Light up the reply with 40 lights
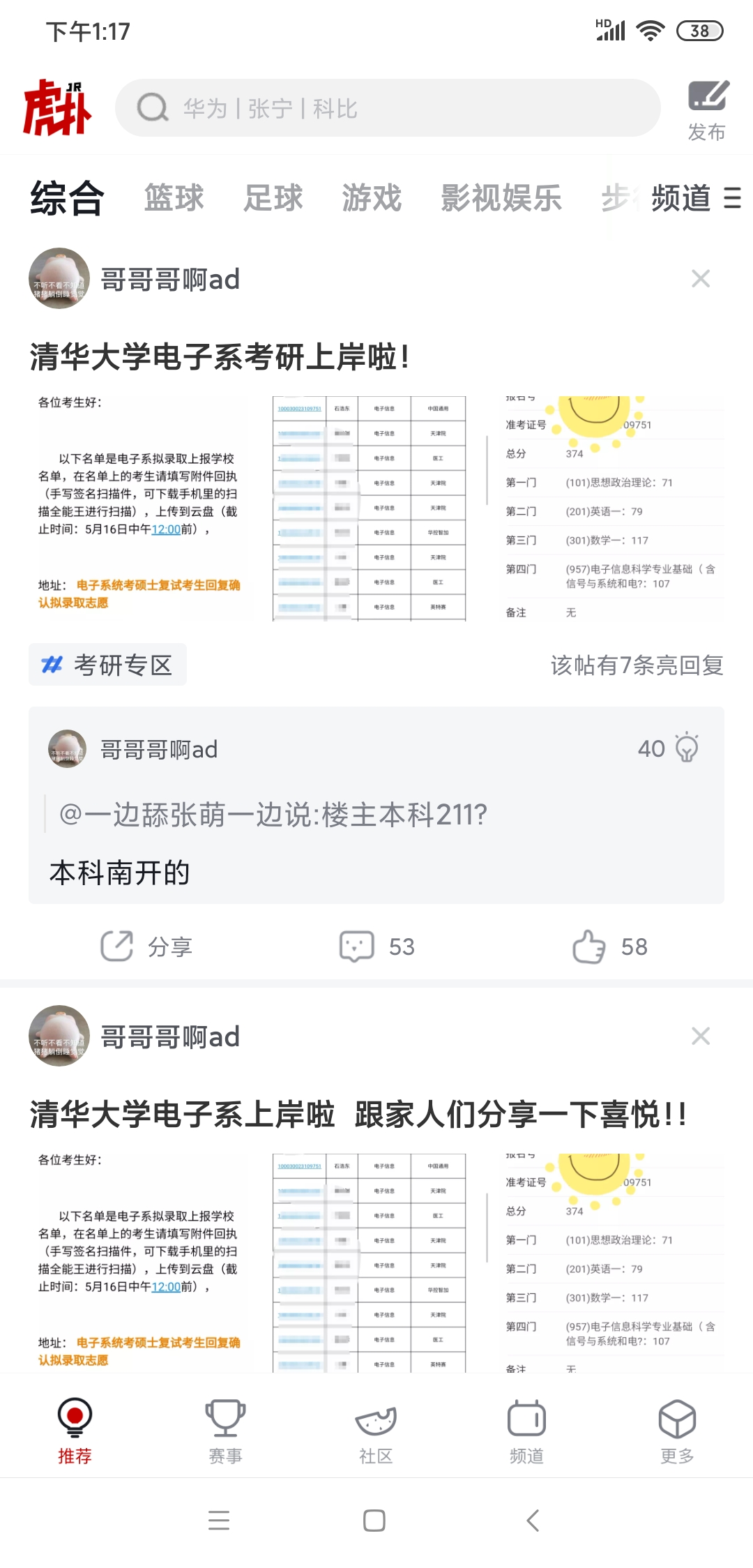753x1568 pixels. (x=687, y=748)
